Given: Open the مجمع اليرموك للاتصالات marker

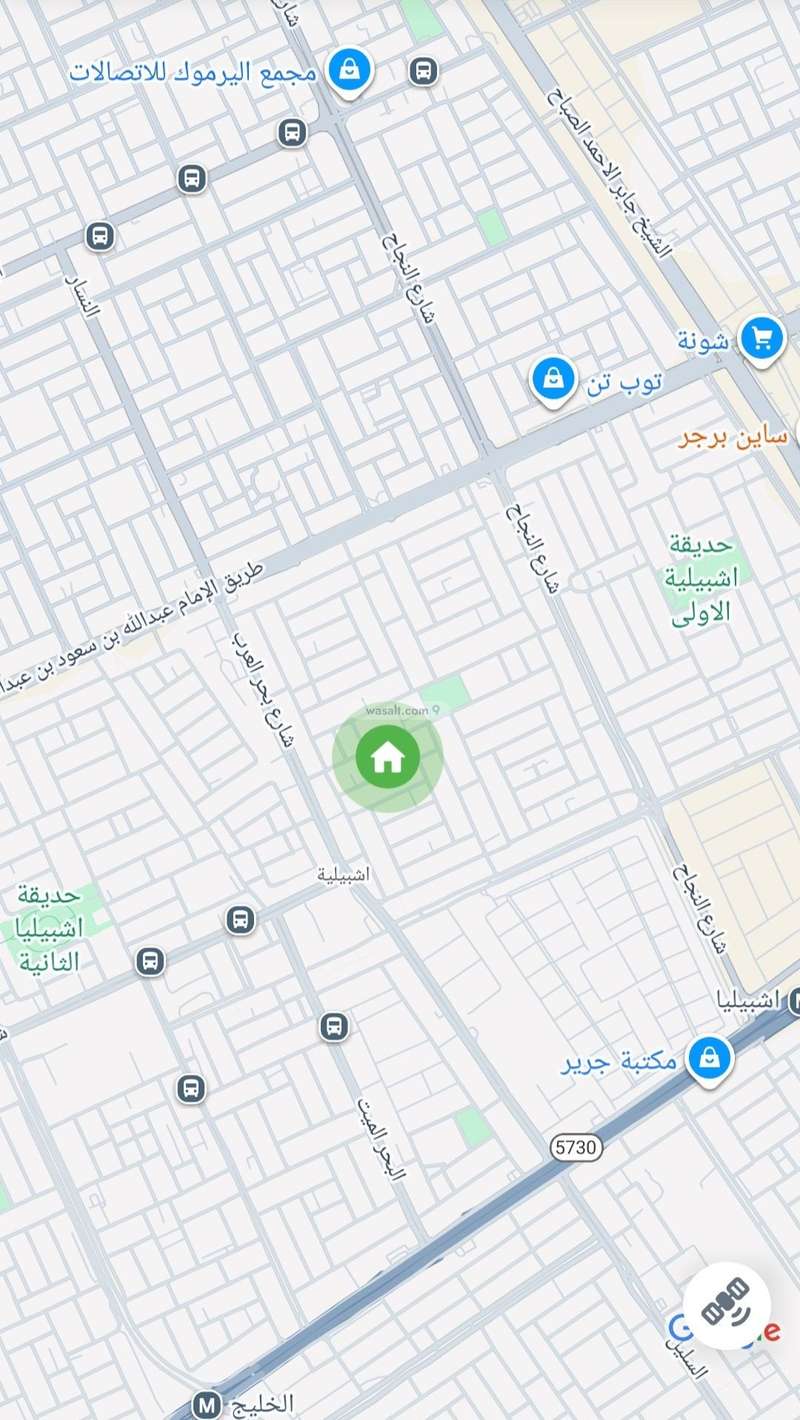Looking at the screenshot, I should (350, 71).
